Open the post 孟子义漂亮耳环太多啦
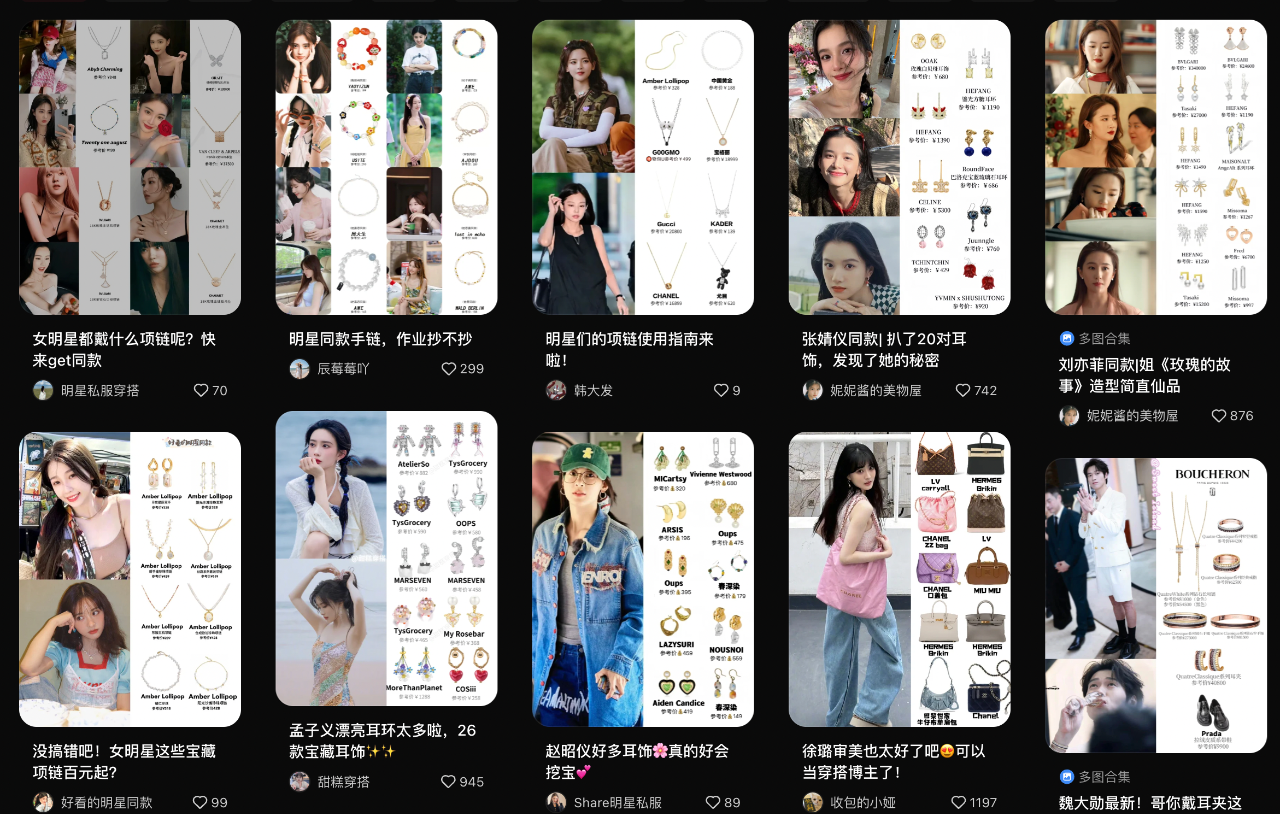 (386, 558)
